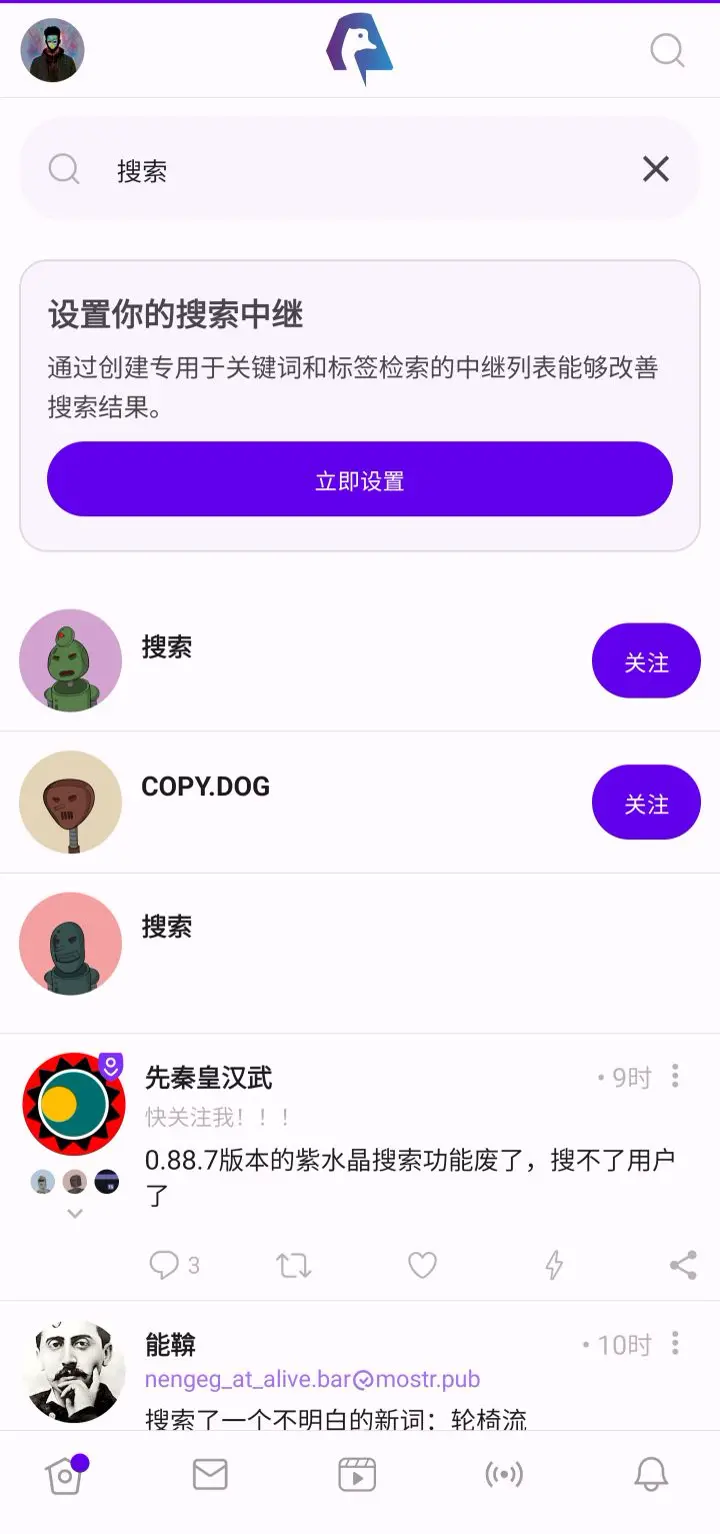
Task: Repost 先秦皇汉武's note
Action: pyautogui.click(x=294, y=1265)
